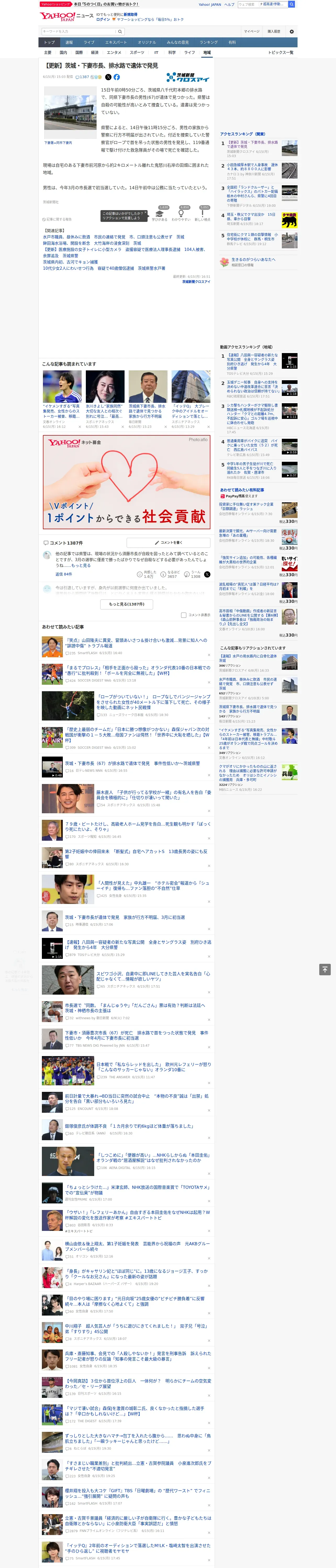This screenshot has height=1568, width=336.
Task: Check the コメント非表示 checkbox
Action: pyautogui.click(x=183, y=615)
